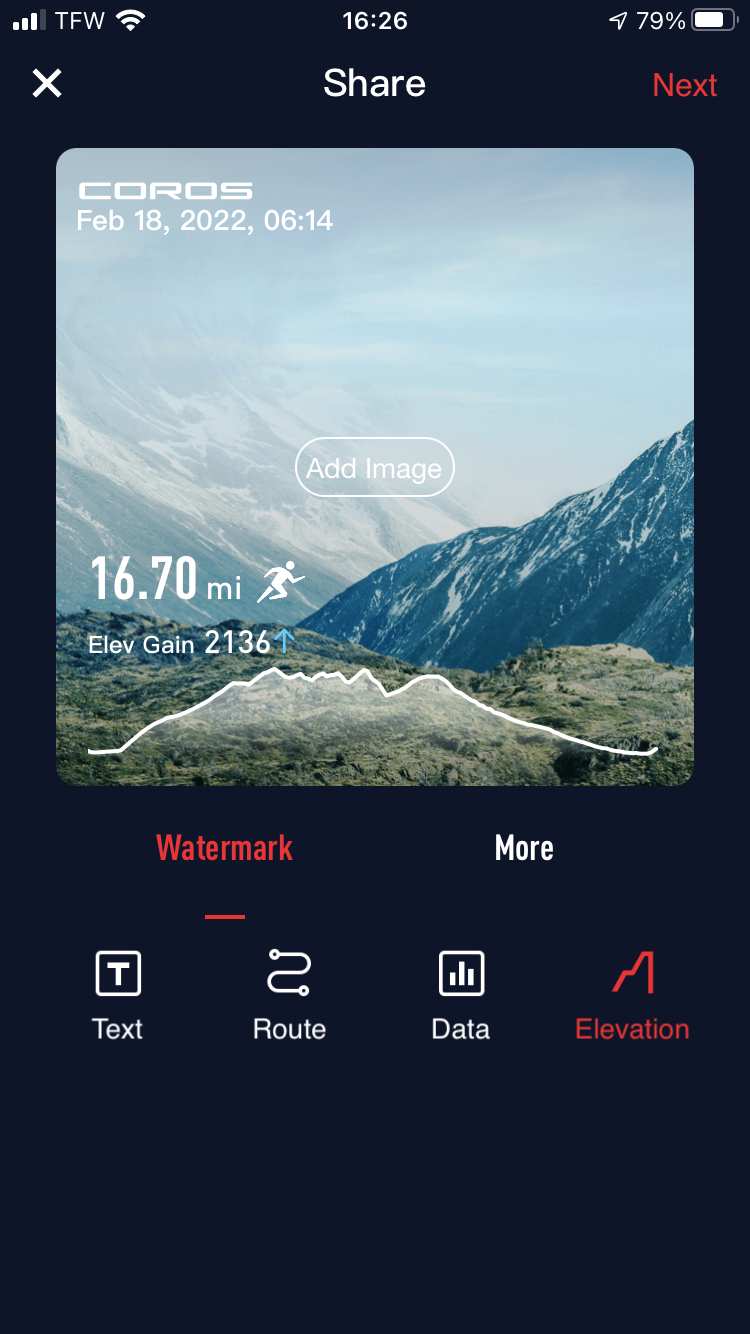This screenshot has height=1334, width=750.
Task: Select the Elevation watermark option
Action: click(632, 995)
